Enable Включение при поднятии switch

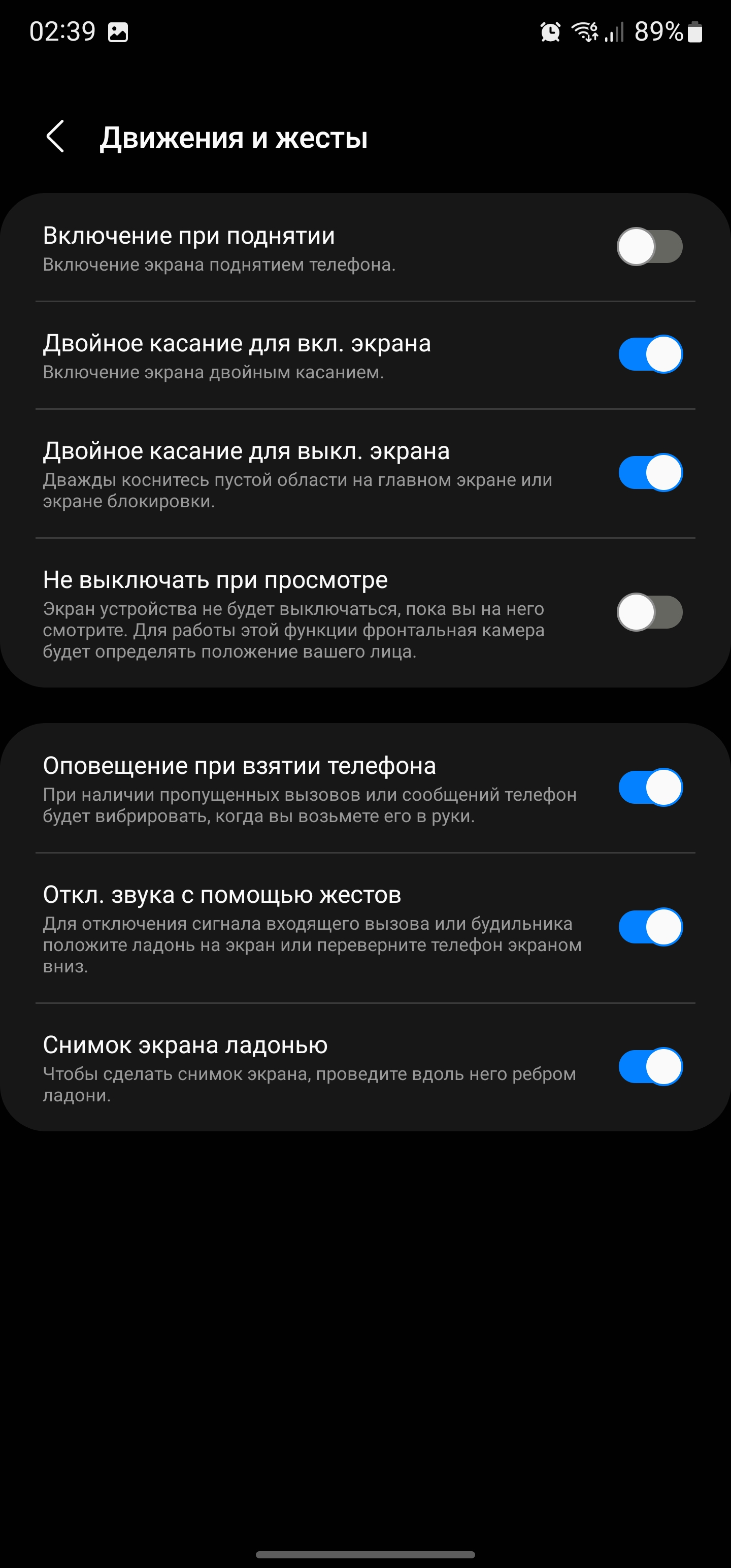point(649,246)
